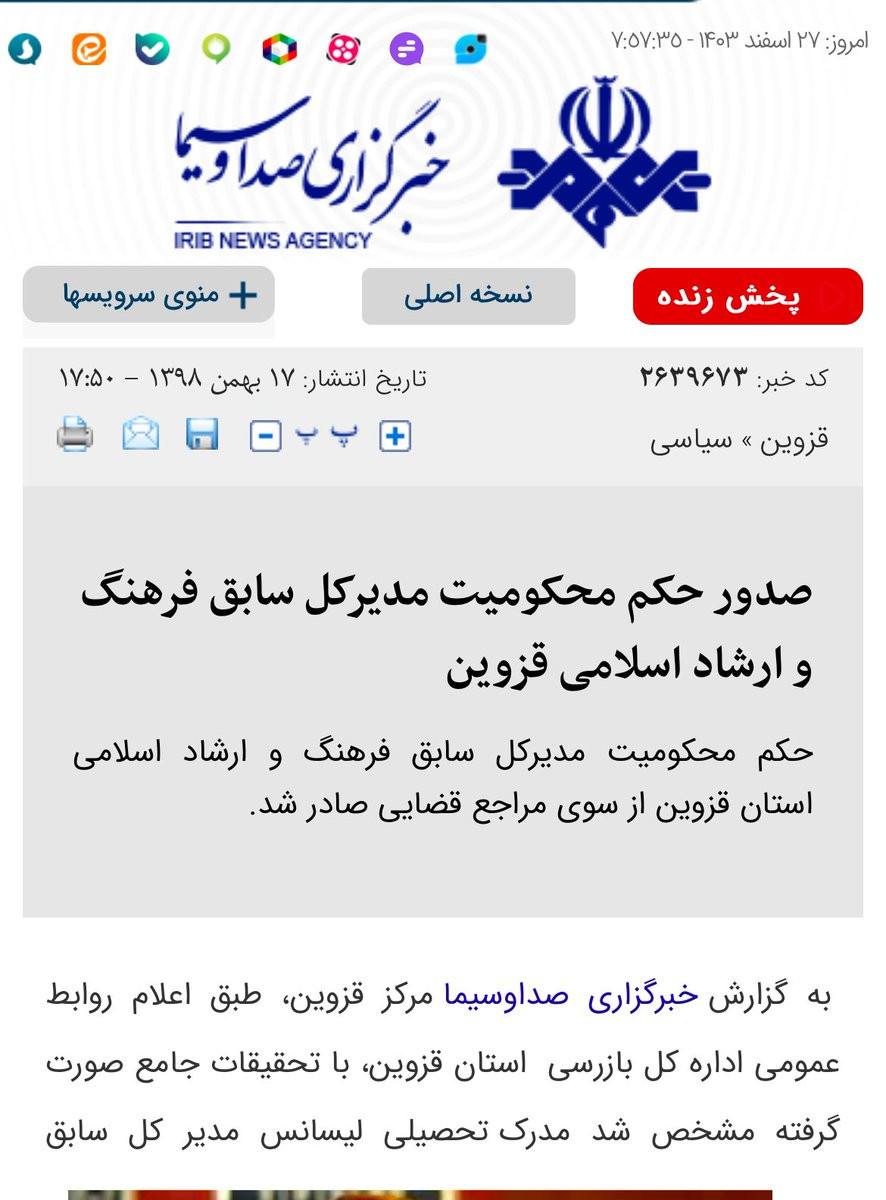The height and width of the screenshot is (1200, 886).
Task: Open the orange Eitaa channel icon
Action: click(x=89, y=48)
